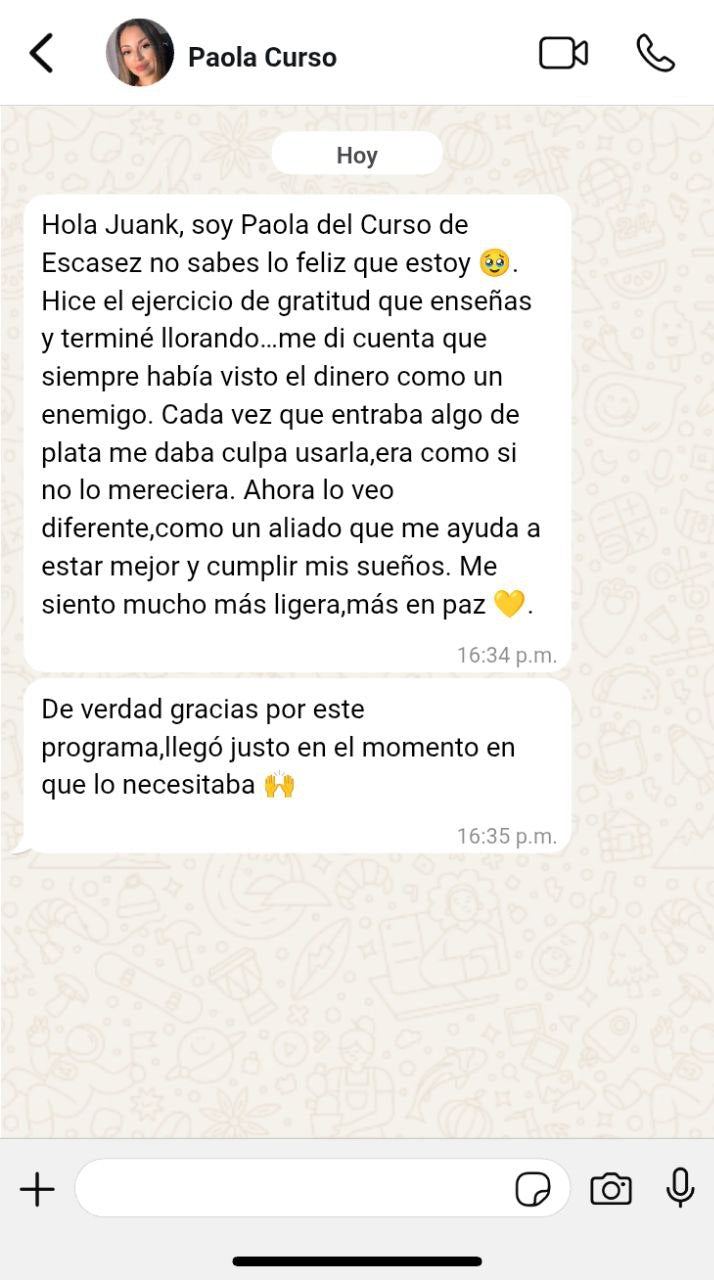Open the sticker picker
The width and height of the screenshot is (714, 1280).
(x=533, y=1189)
